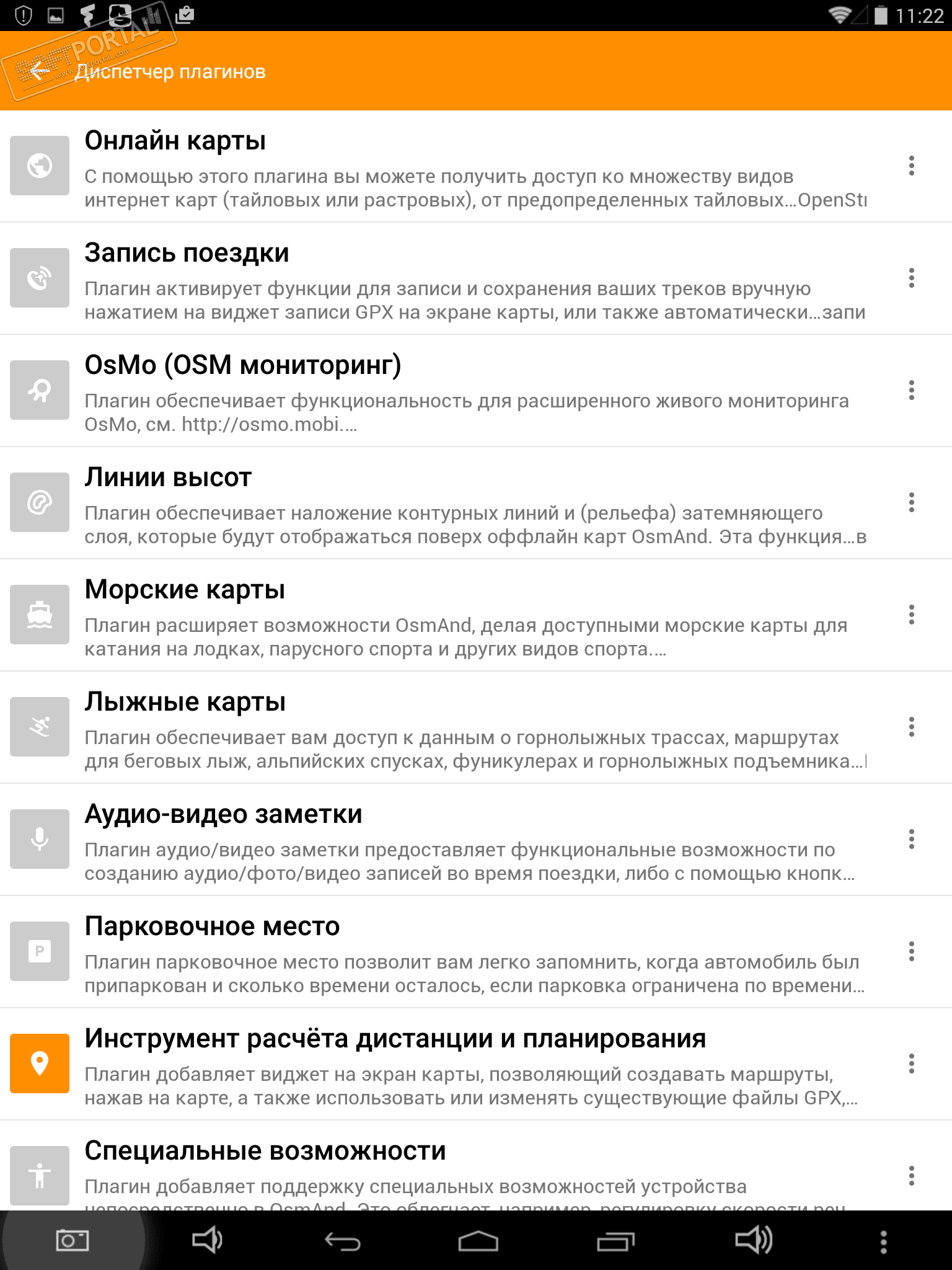Tap the system home button
This screenshot has height=1270, width=952.
pyautogui.click(x=478, y=1241)
